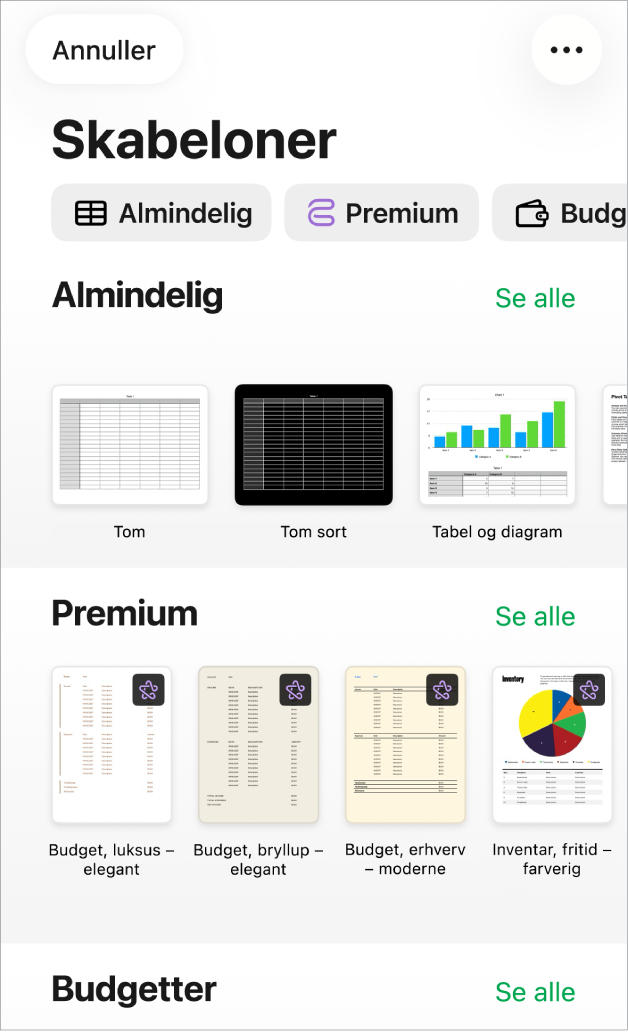Tap Se alle next to Budgetter
The image size is (628, 1032).
point(535,992)
